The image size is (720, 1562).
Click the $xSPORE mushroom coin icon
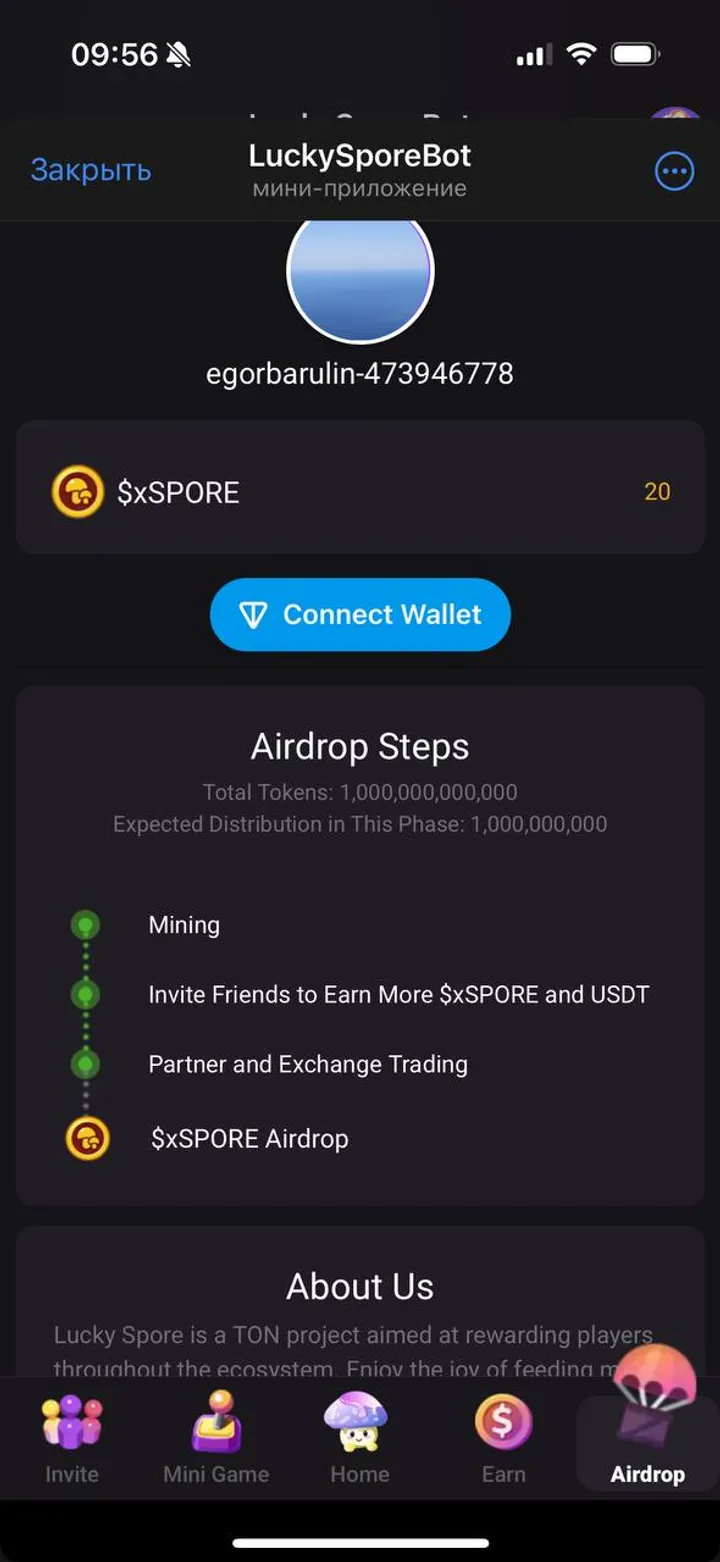pos(77,491)
